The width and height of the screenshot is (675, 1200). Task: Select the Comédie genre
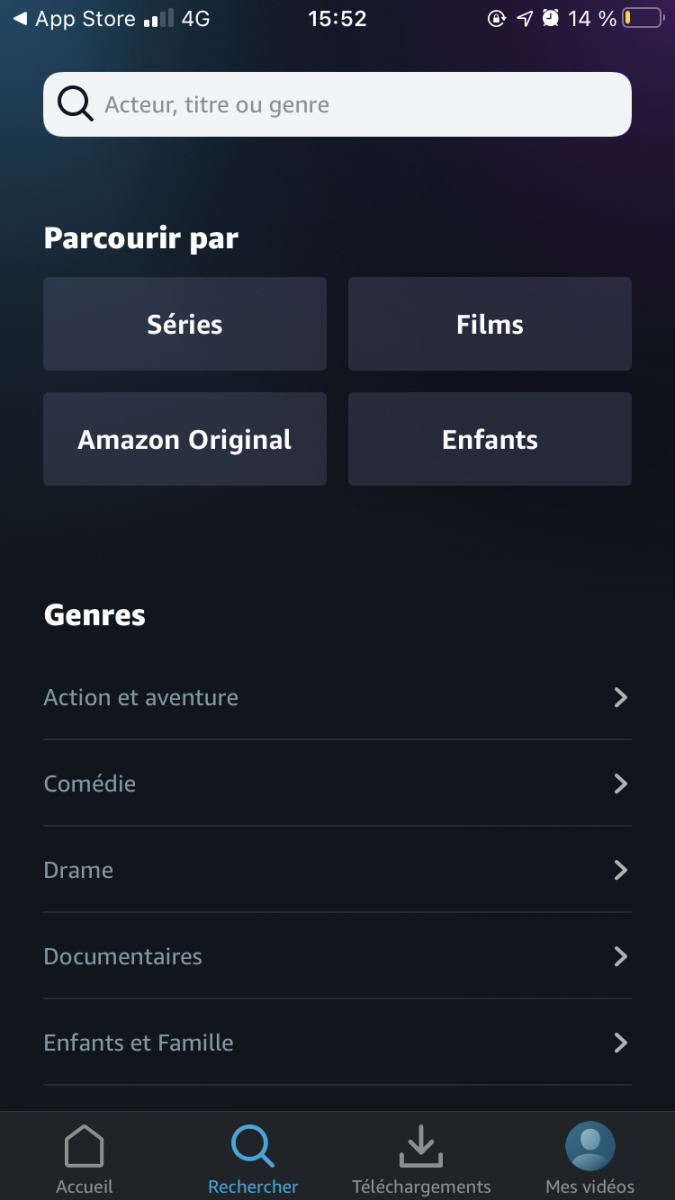pos(337,783)
